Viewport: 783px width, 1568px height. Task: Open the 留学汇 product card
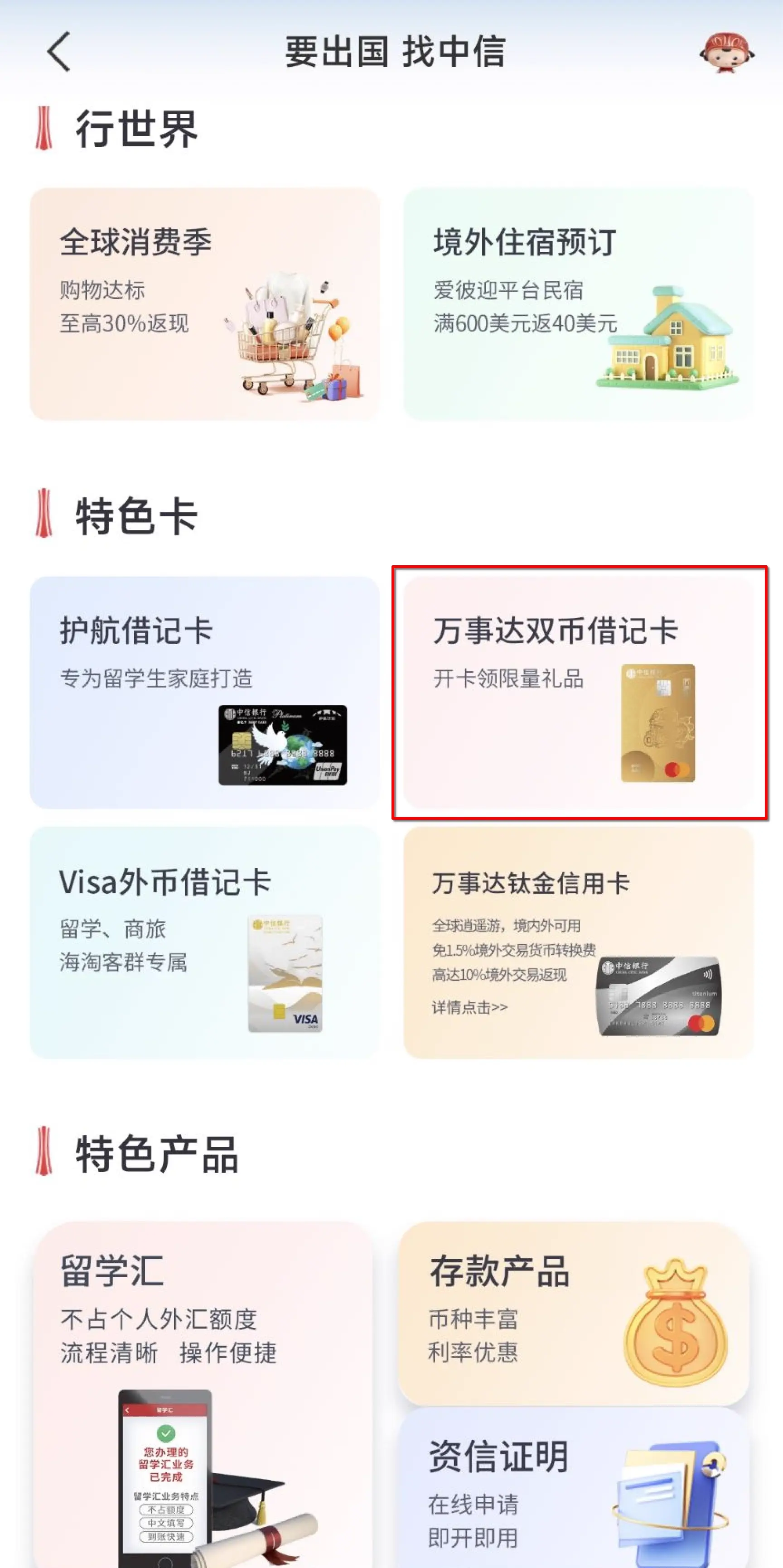(x=203, y=1394)
